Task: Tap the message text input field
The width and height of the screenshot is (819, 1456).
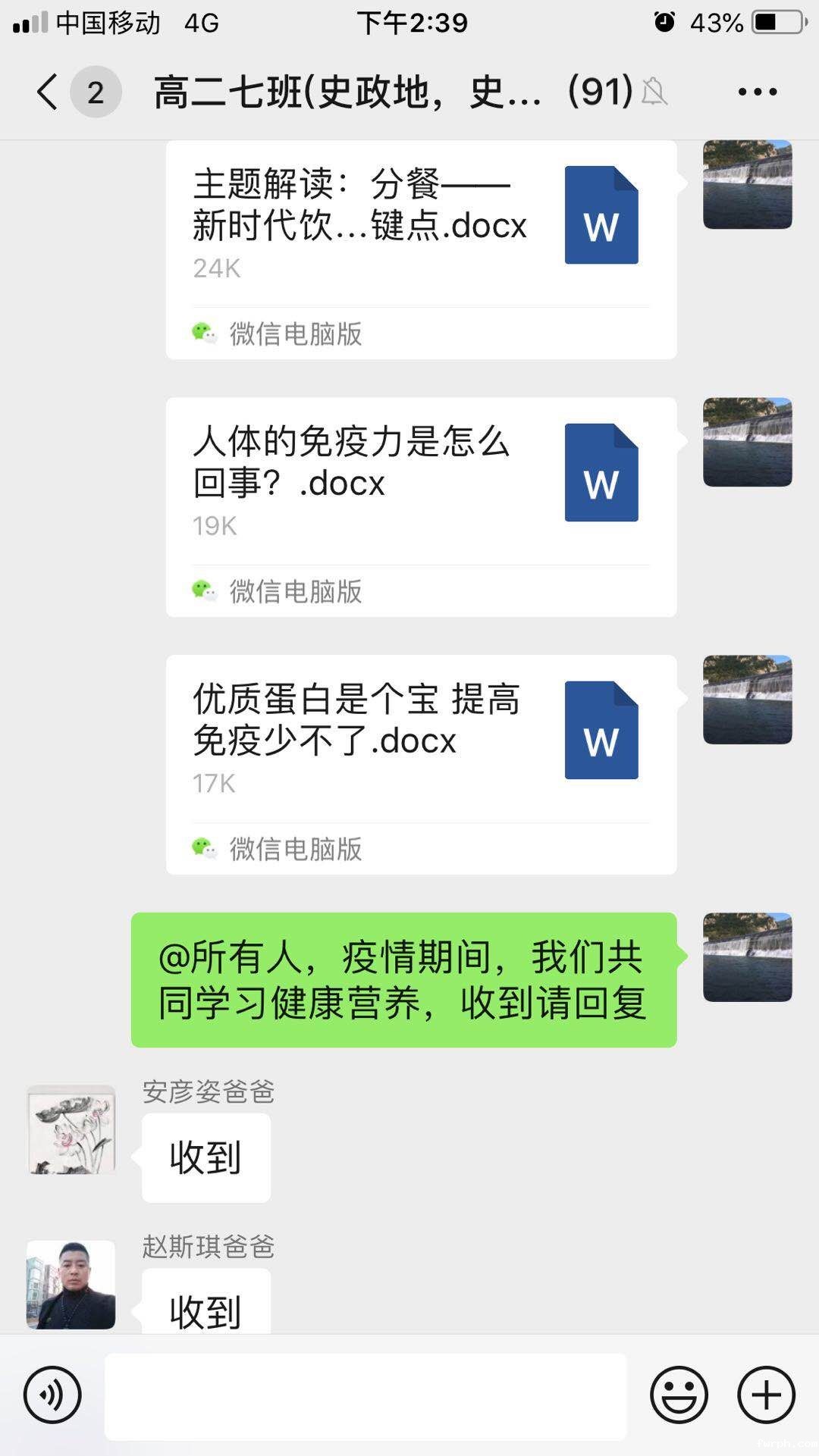Action: (x=366, y=1396)
